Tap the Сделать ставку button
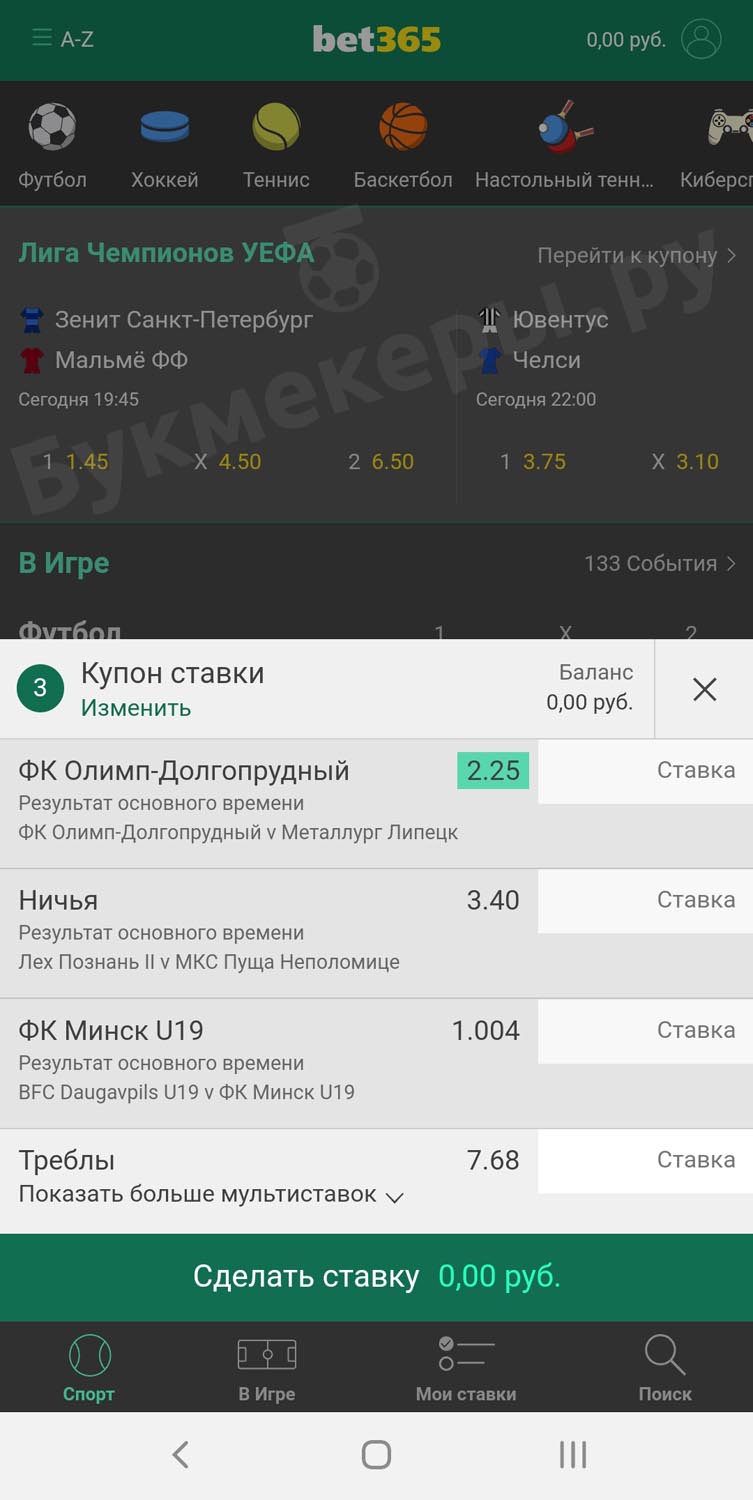The width and height of the screenshot is (753, 1500). [x=376, y=1277]
